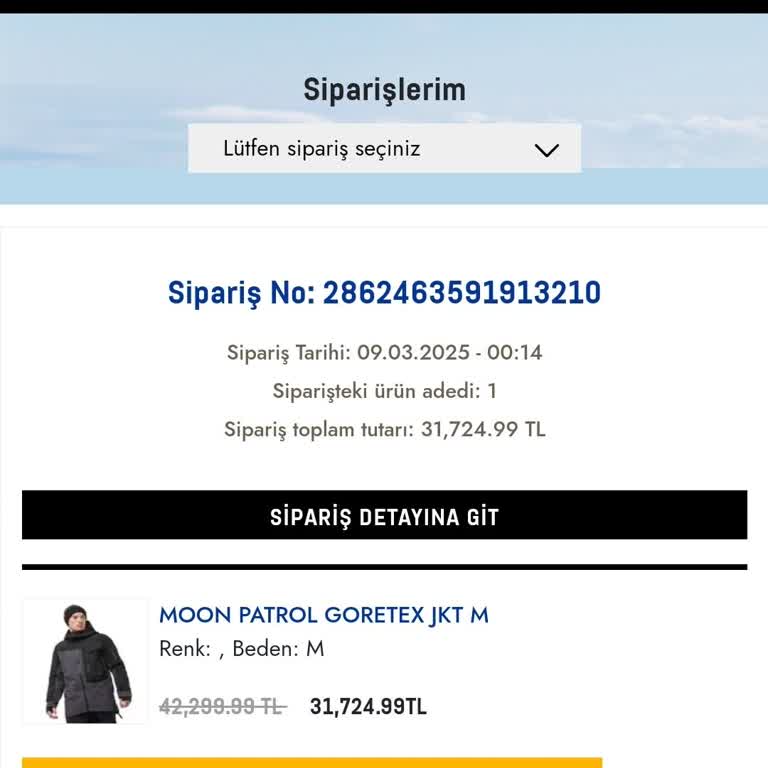Tap the 'SİPARİŞ DETAYINA GİT' button
This screenshot has width=768, height=768.
point(384,516)
